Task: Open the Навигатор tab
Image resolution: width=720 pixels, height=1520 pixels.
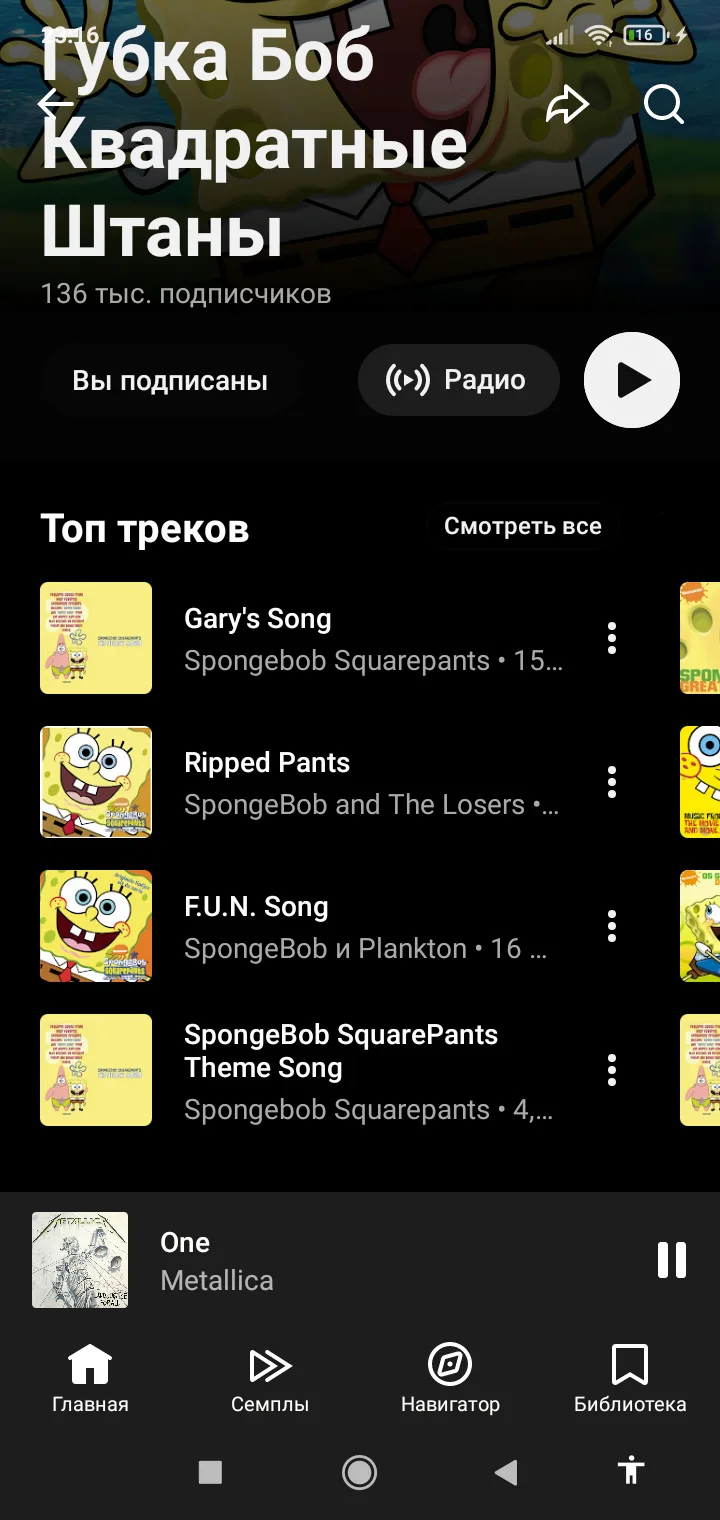Action: pos(450,1378)
